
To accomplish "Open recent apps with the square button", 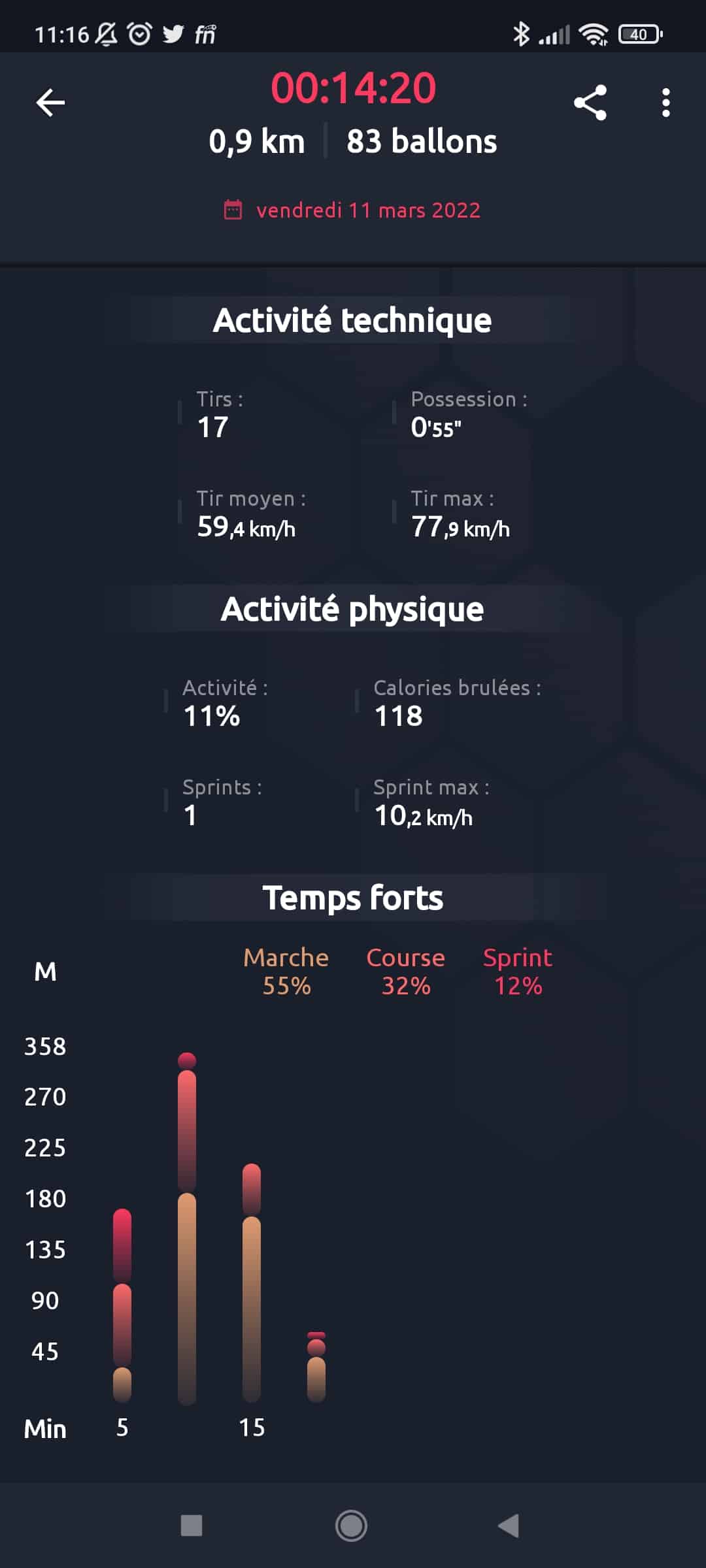I will (x=192, y=1526).
